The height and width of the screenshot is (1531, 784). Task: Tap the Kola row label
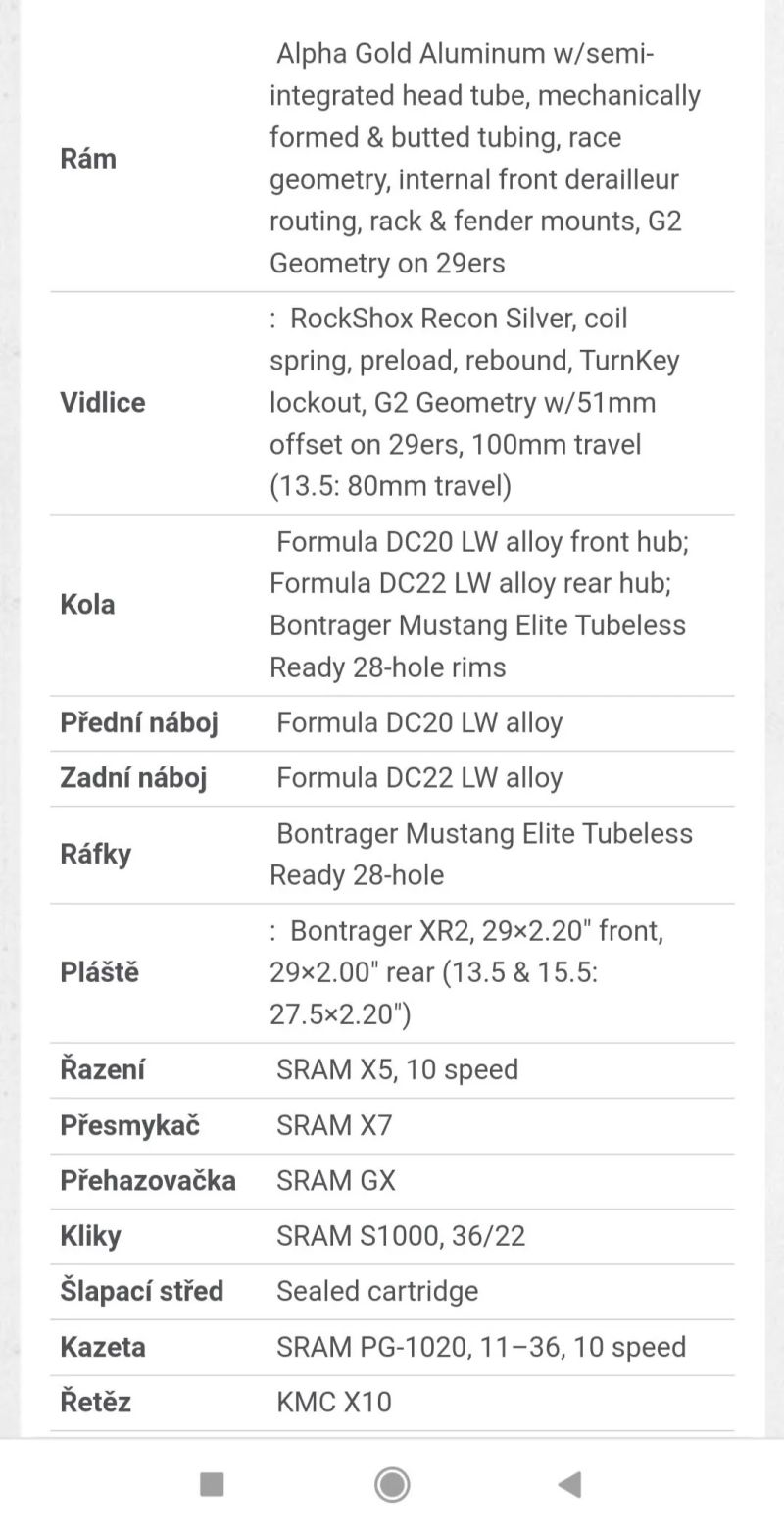coord(87,605)
